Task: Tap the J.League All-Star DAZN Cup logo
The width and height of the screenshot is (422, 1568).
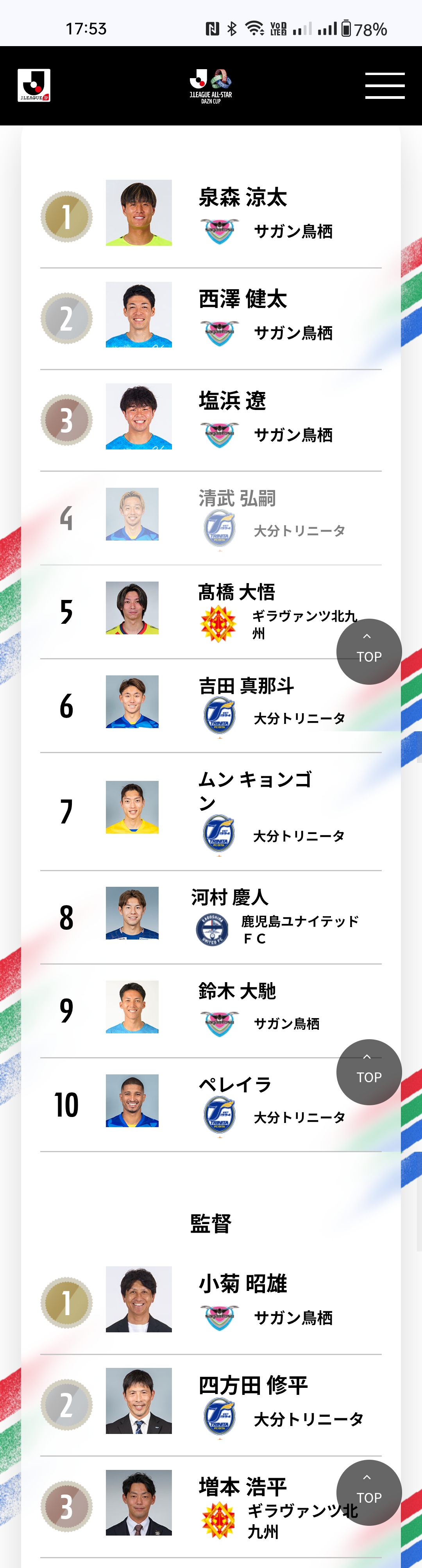Action: click(x=211, y=86)
